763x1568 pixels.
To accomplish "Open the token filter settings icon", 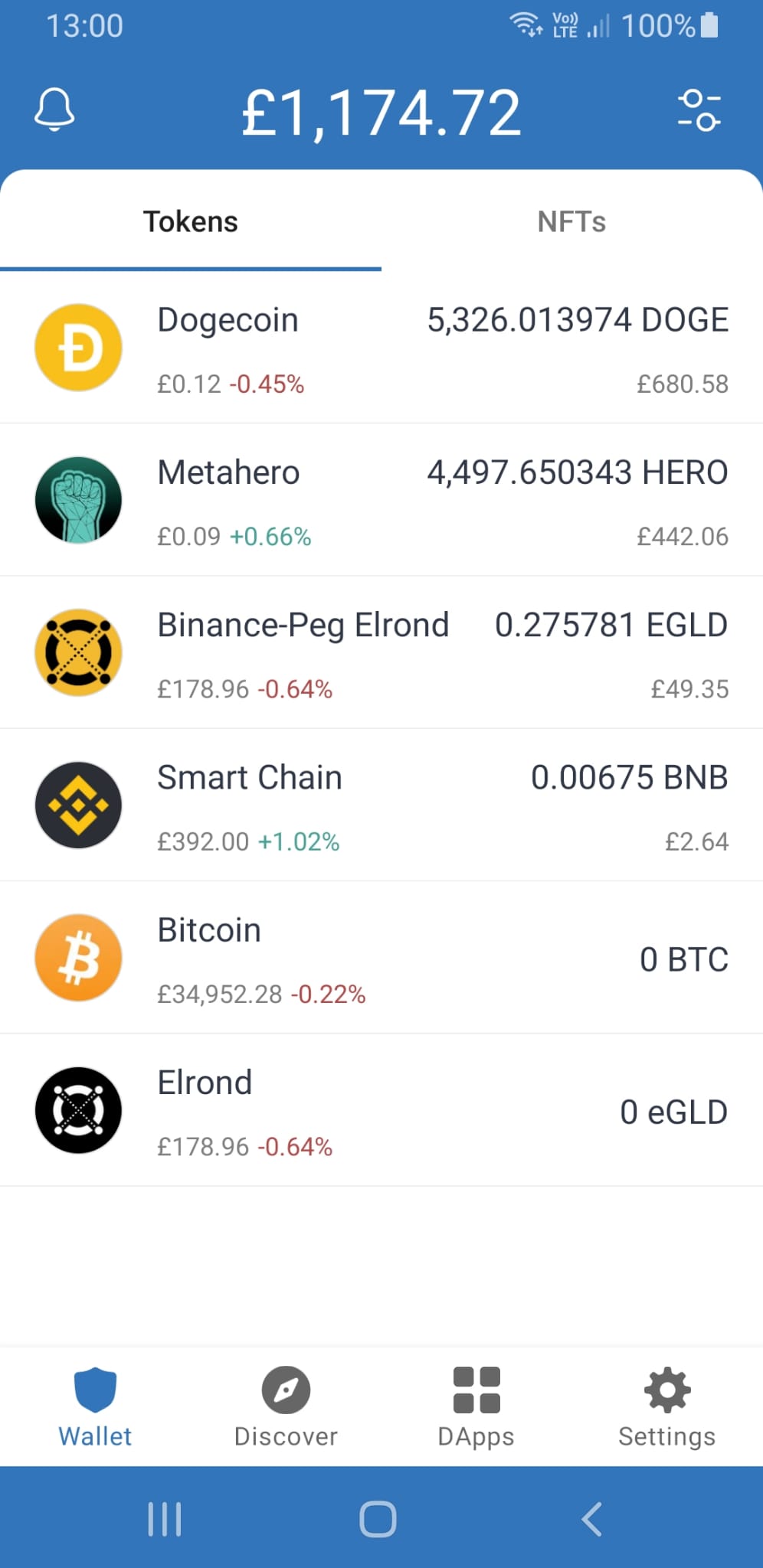I will pos(699,111).
